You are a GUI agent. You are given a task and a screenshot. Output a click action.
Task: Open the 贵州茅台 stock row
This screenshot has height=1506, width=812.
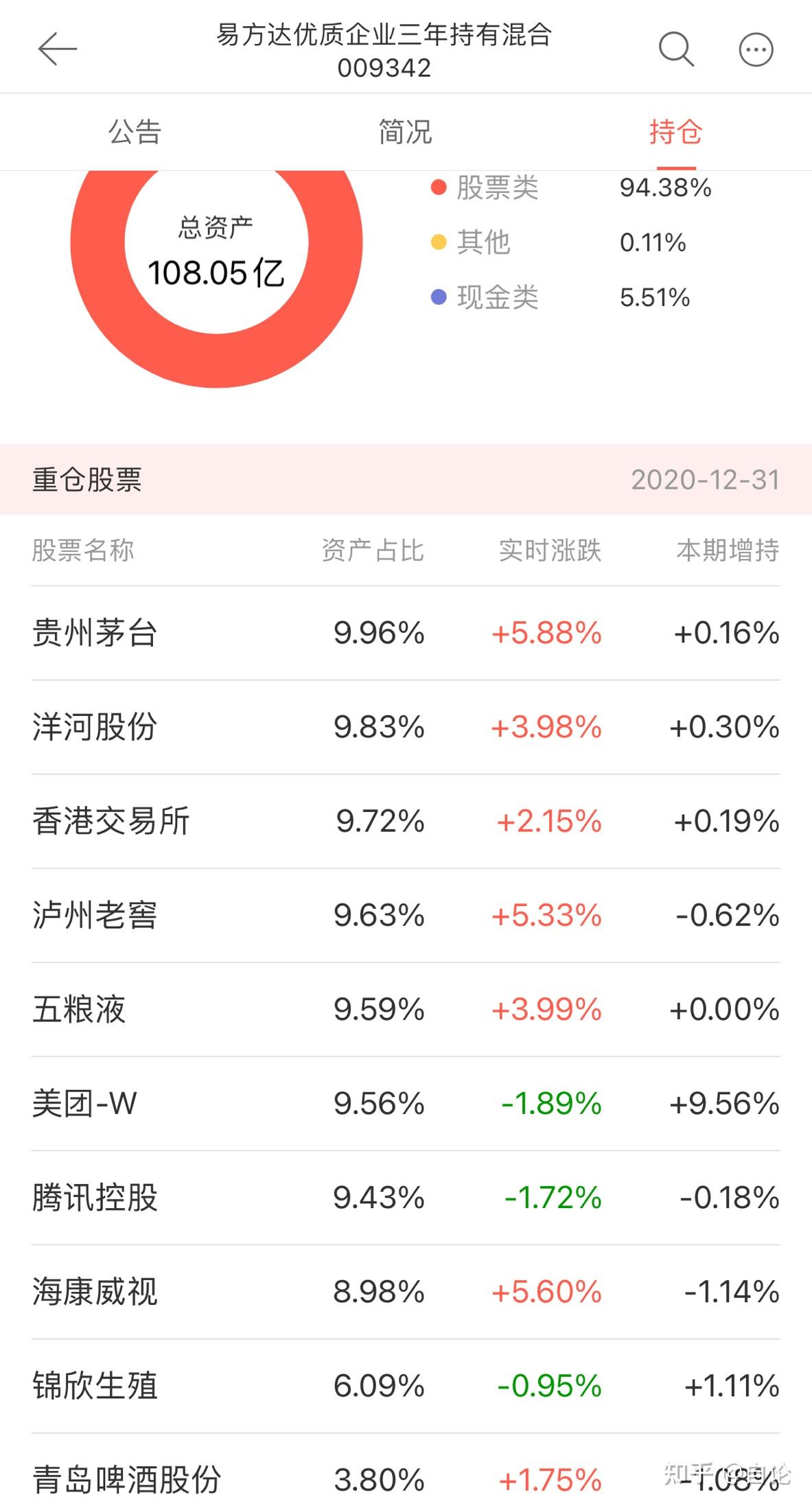click(x=406, y=633)
